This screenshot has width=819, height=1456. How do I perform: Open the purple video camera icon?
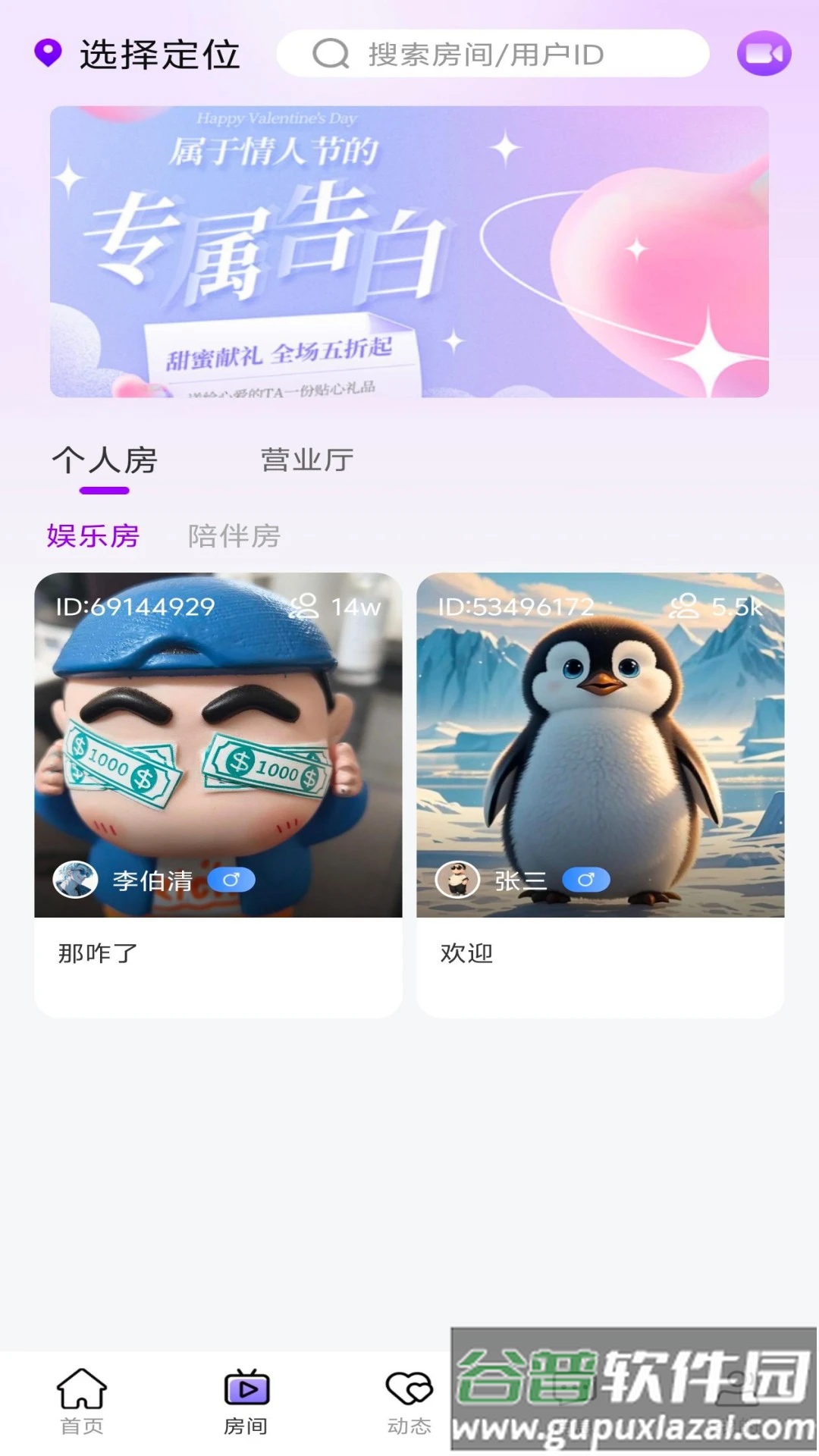click(764, 54)
